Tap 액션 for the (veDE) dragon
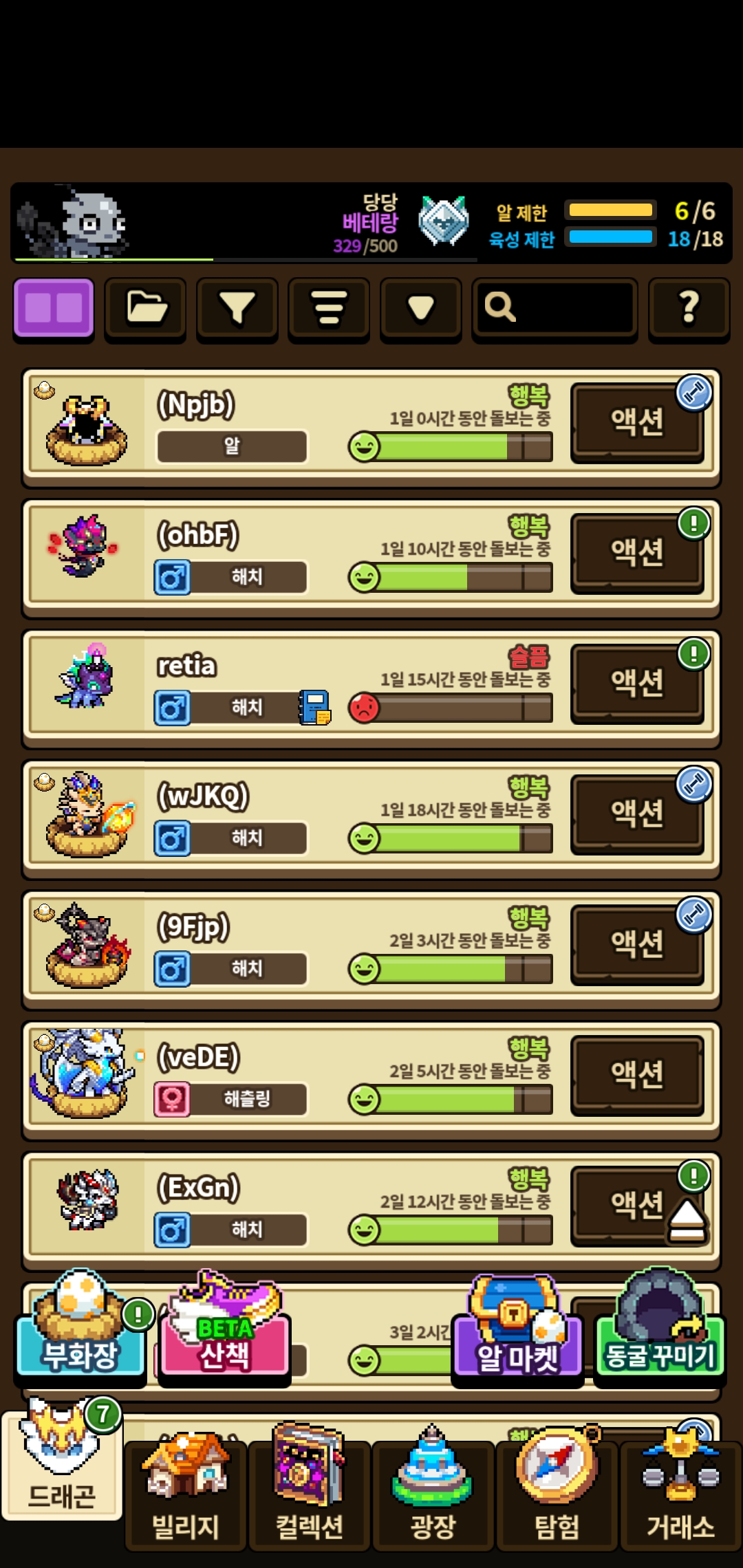Viewport: 743px width, 1568px height. (637, 1075)
